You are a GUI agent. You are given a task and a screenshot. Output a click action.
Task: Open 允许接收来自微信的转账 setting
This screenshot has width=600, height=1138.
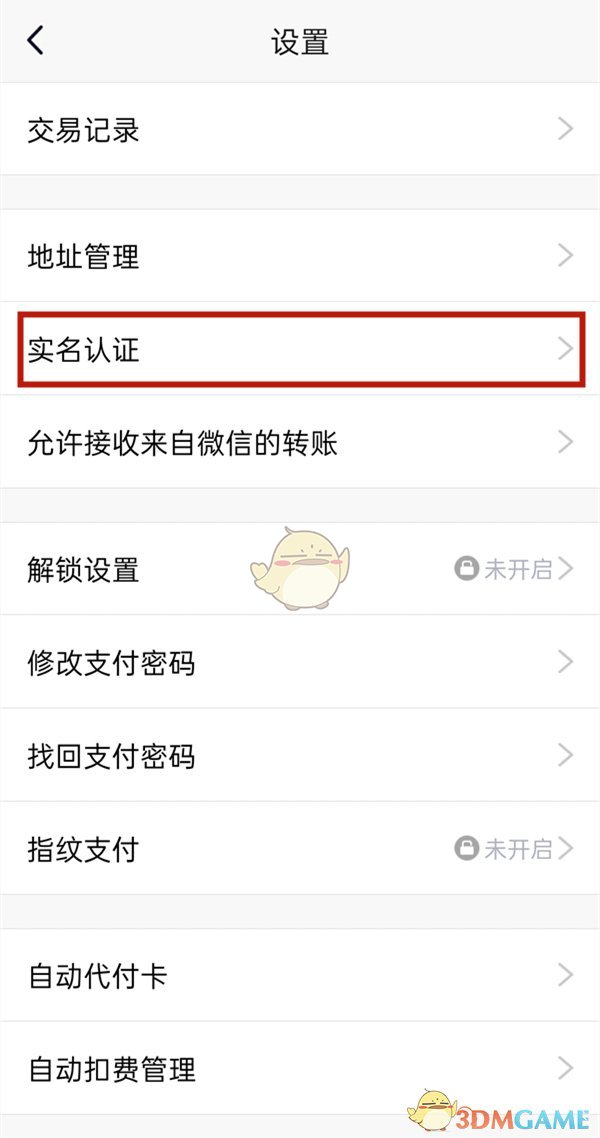pyautogui.click(x=300, y=442)
